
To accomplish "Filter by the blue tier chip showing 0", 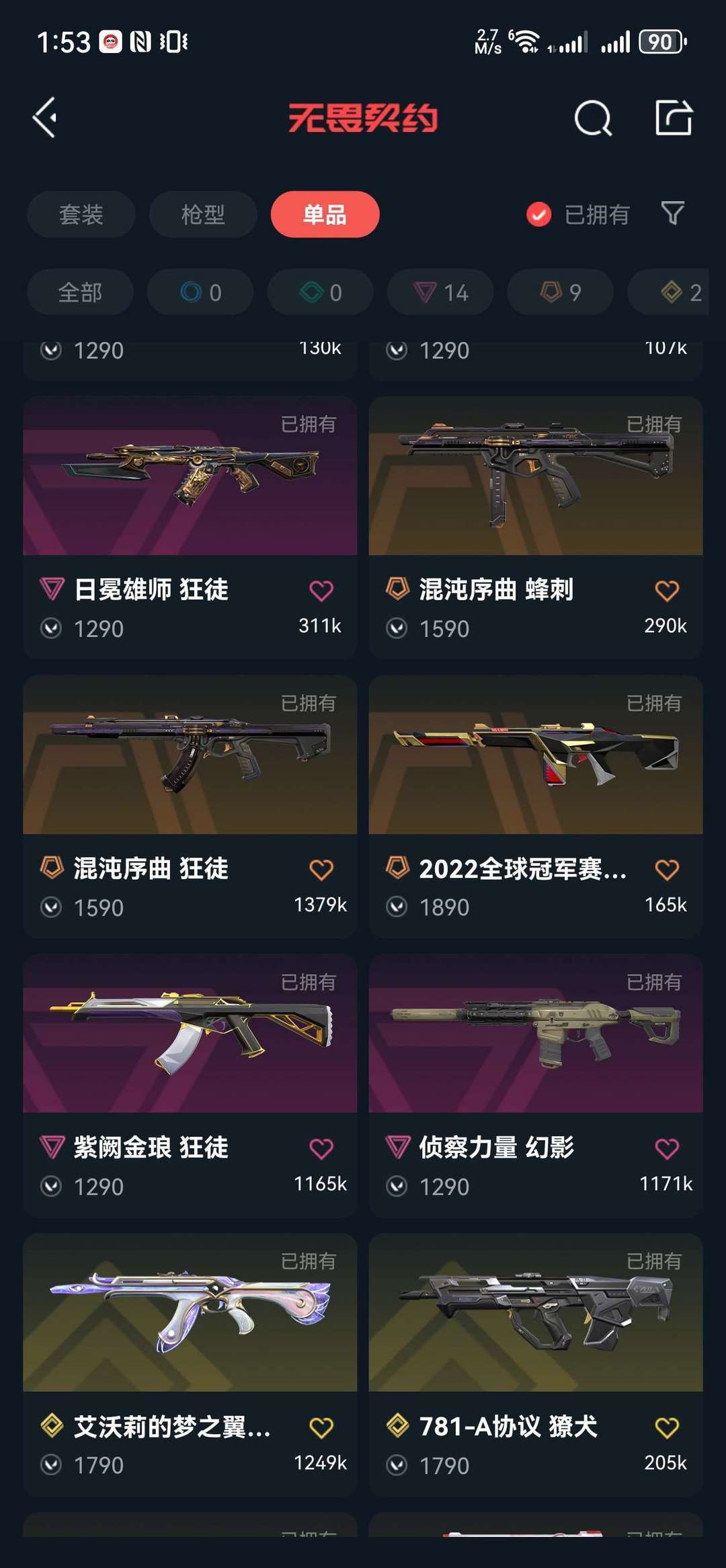I will (x=200, y=292).
